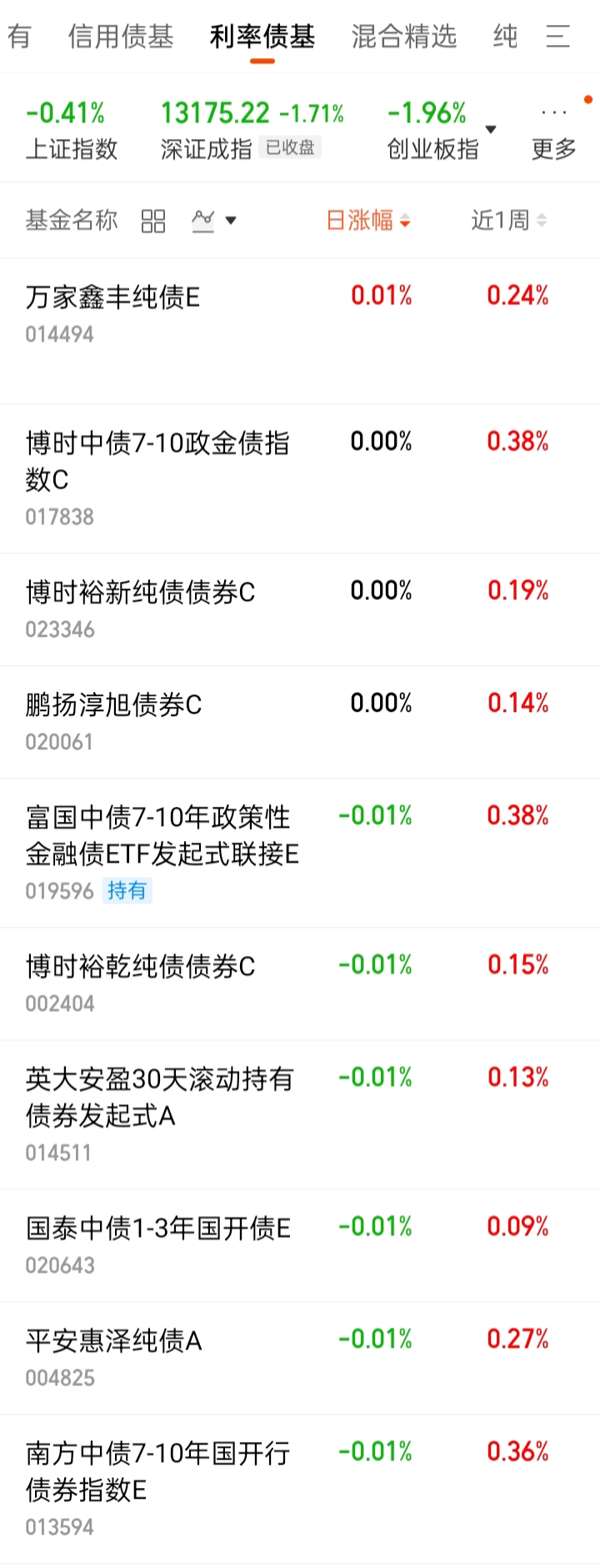Sort funds by 日涨幅

pos(367,221)
